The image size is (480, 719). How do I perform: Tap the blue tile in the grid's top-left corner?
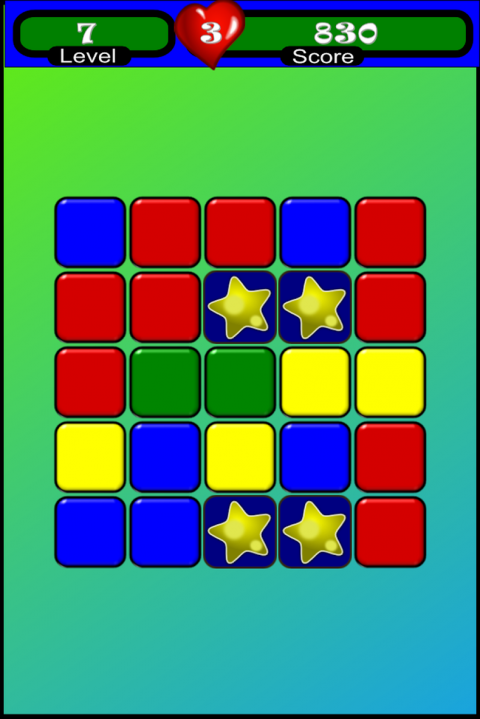(90, 232)
